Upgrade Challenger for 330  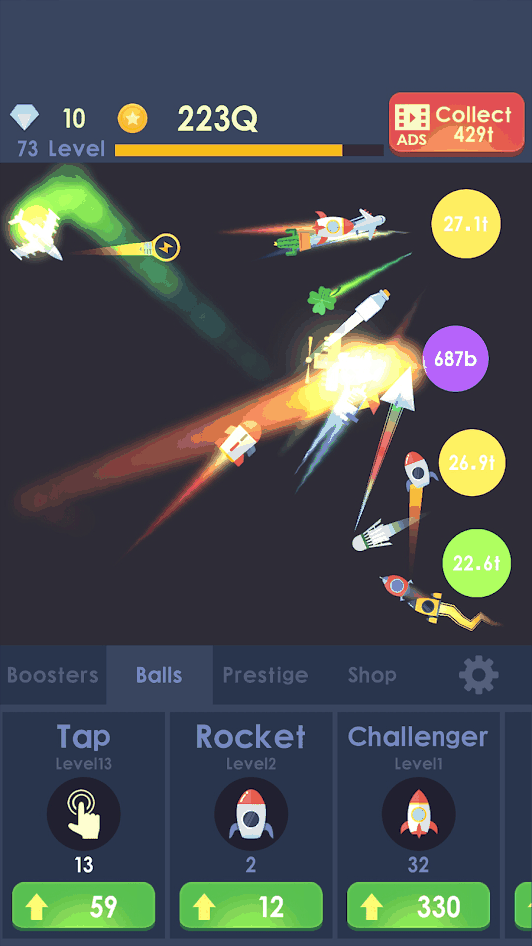coord(419,906)
